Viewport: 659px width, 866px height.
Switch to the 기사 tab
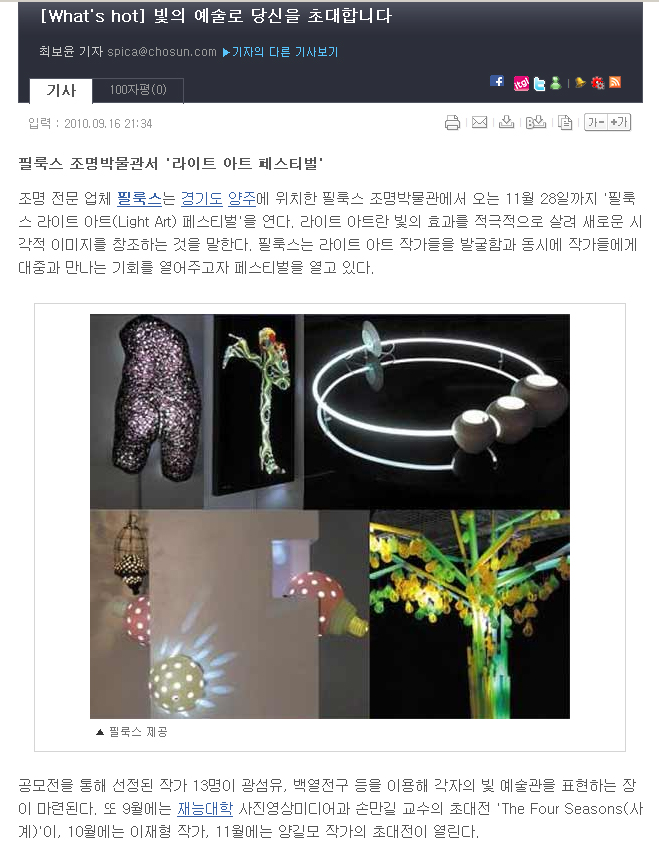[x=61, y=90]
